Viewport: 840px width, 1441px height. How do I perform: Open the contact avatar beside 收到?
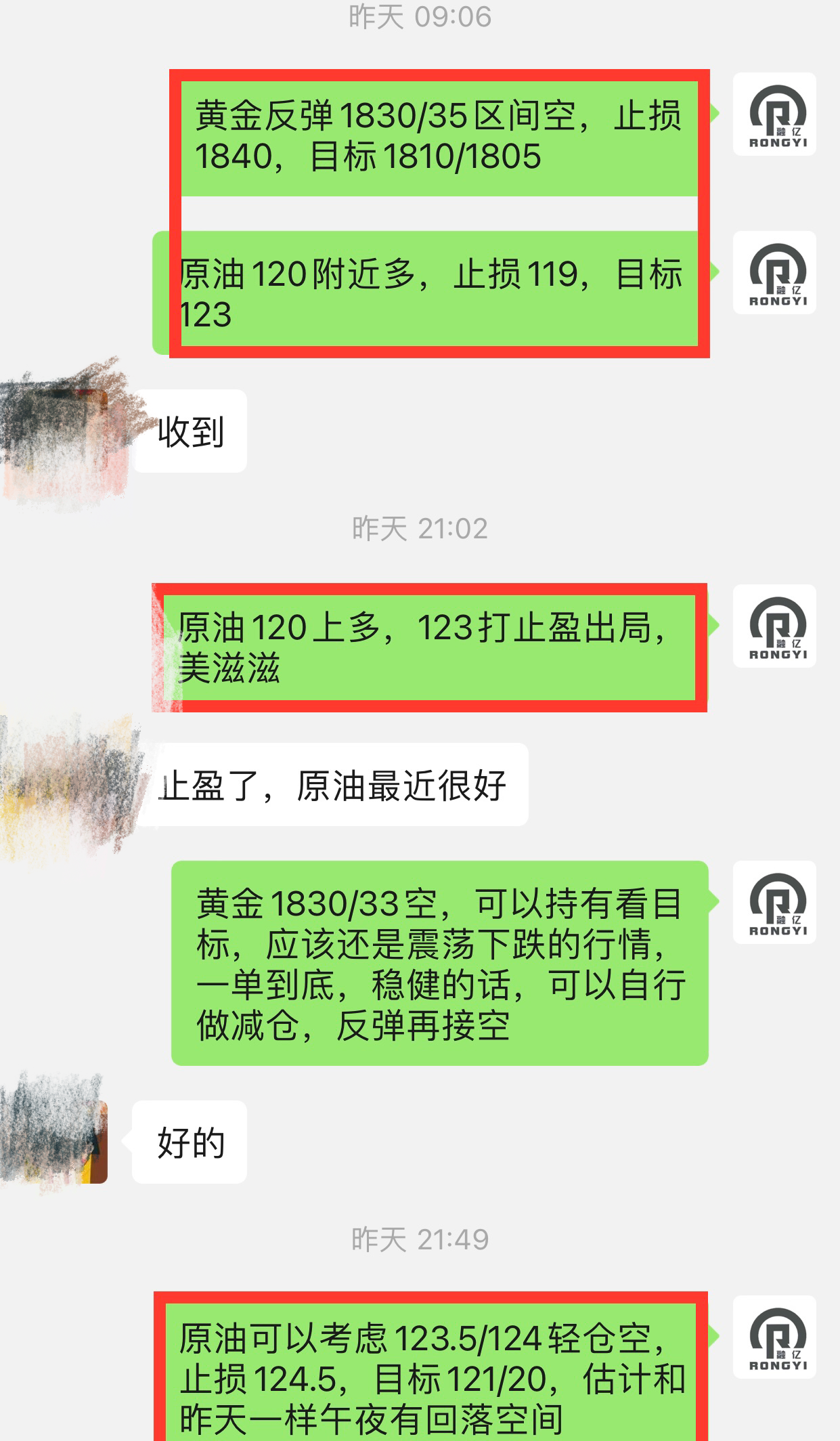click(x=66, y=431)
